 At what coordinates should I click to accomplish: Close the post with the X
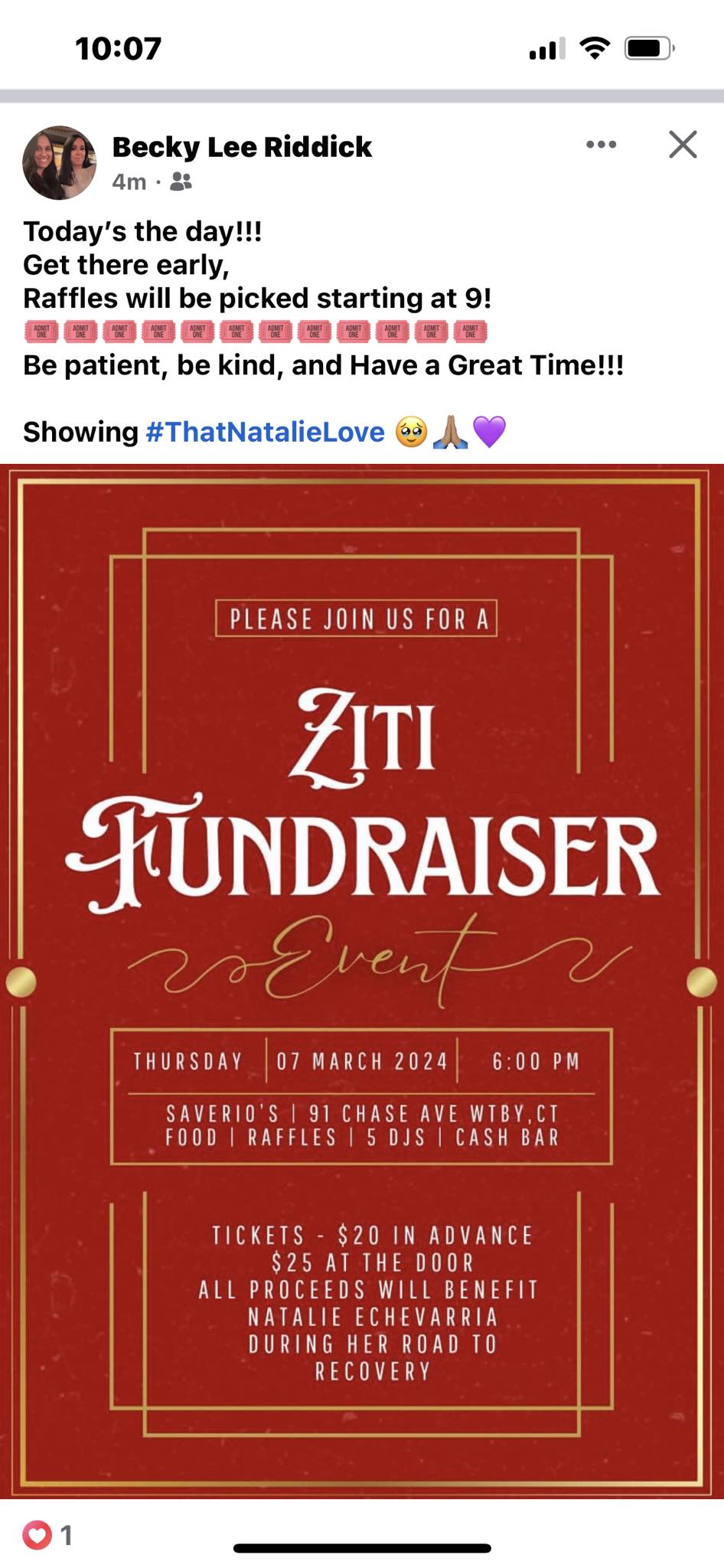[x=683, y=145]
